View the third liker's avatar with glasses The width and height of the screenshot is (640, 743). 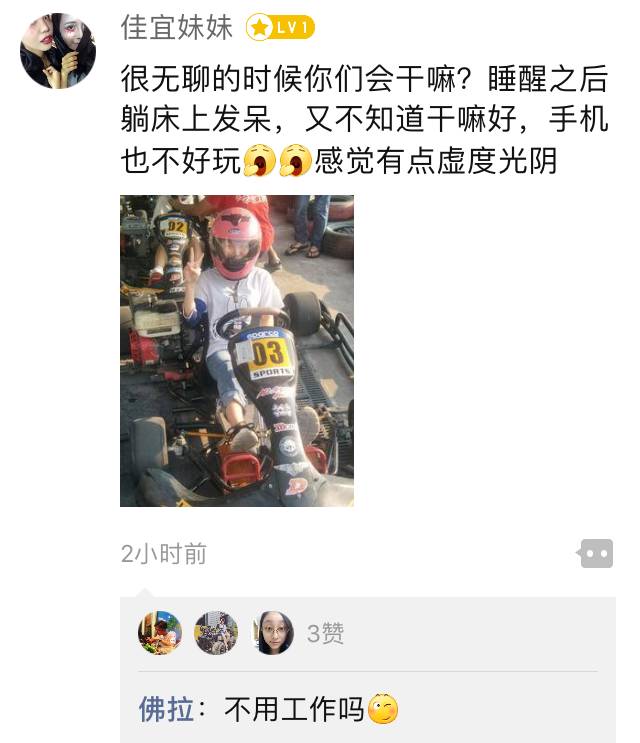tap(272, 632)
